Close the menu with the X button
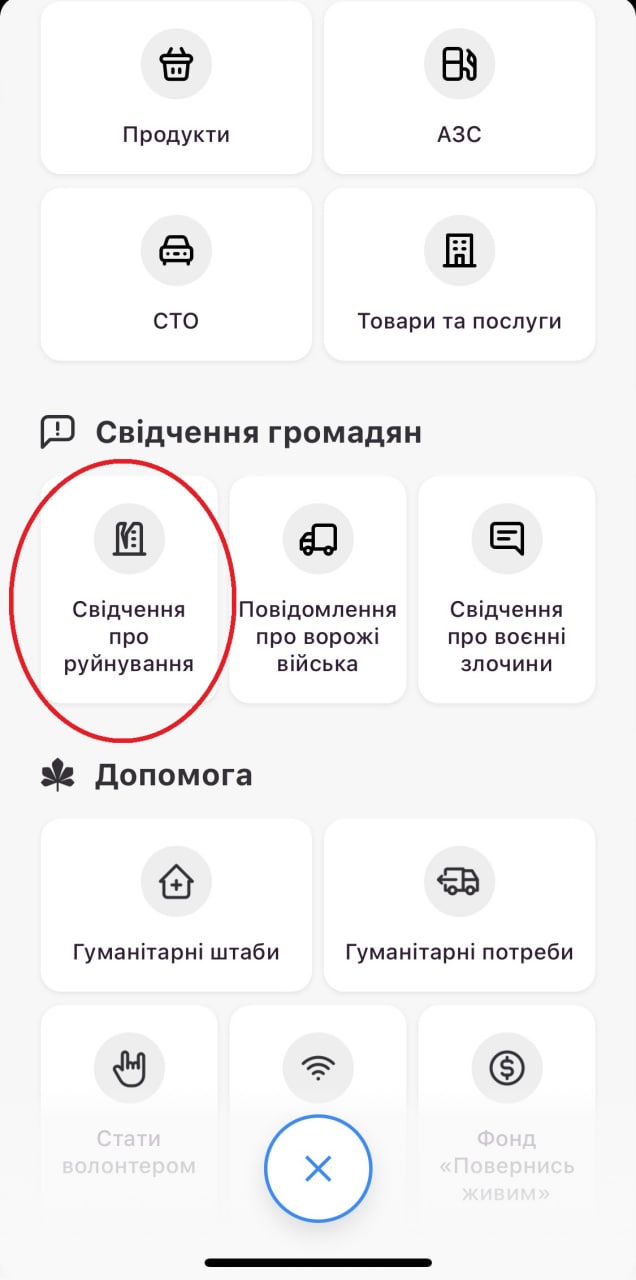 tap(318, 1168)
